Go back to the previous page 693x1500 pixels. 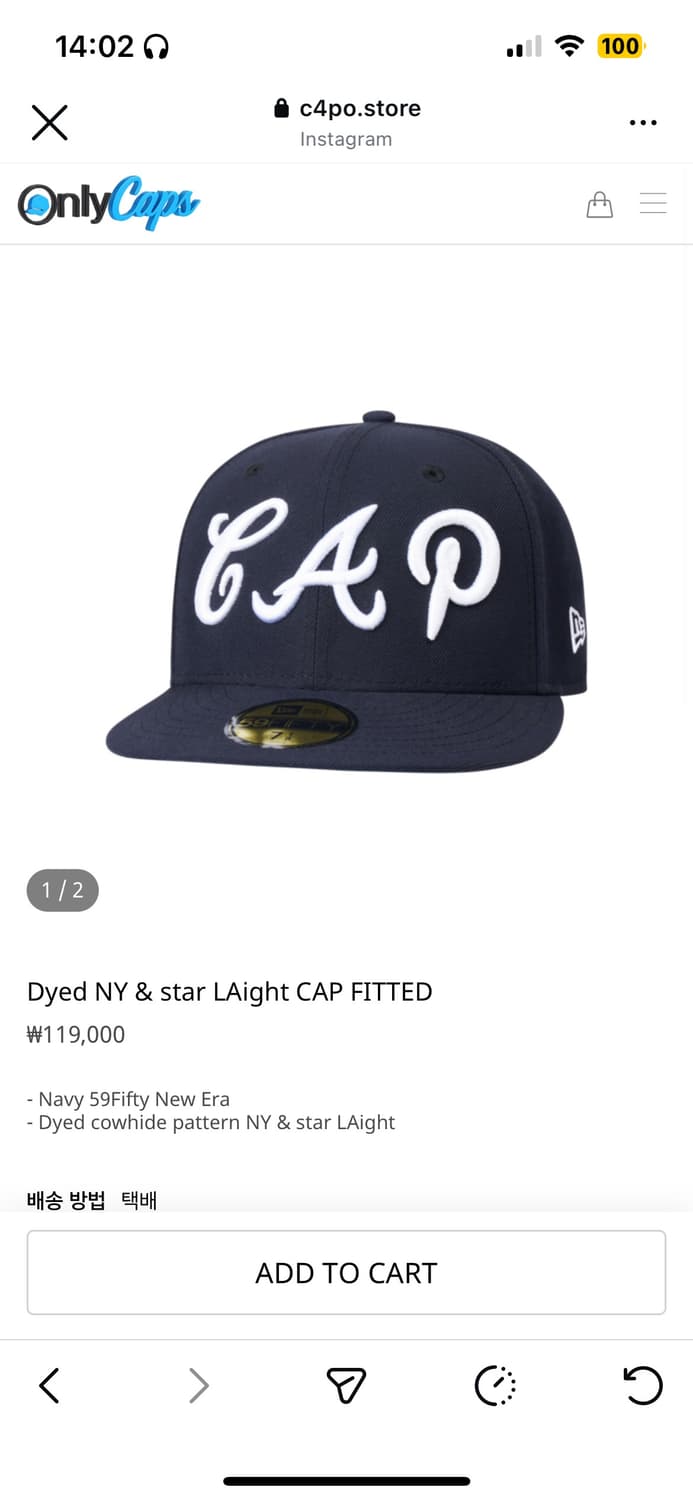(49, 1386)
